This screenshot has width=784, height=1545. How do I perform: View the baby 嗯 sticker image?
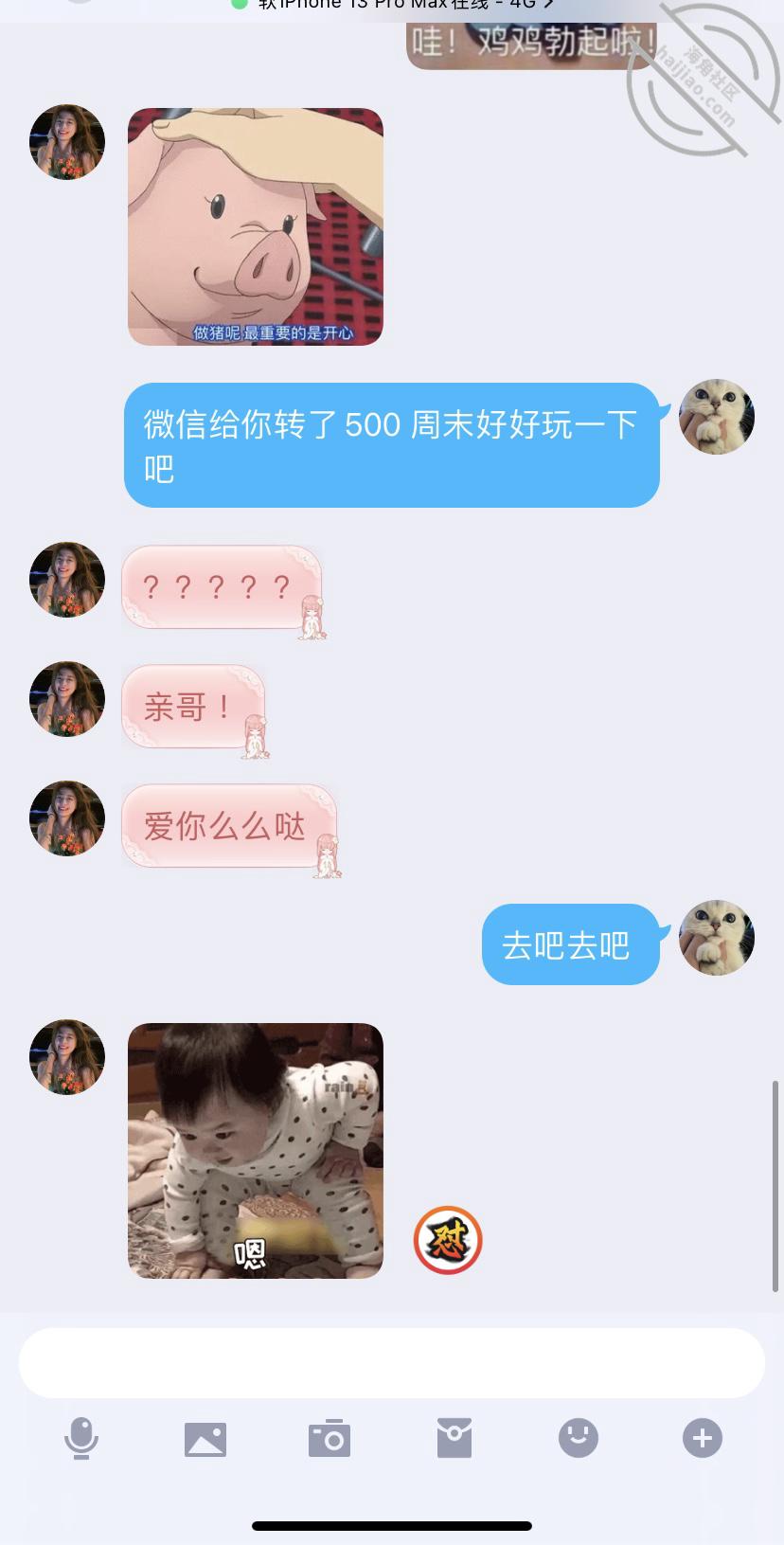click(256, 1150)
